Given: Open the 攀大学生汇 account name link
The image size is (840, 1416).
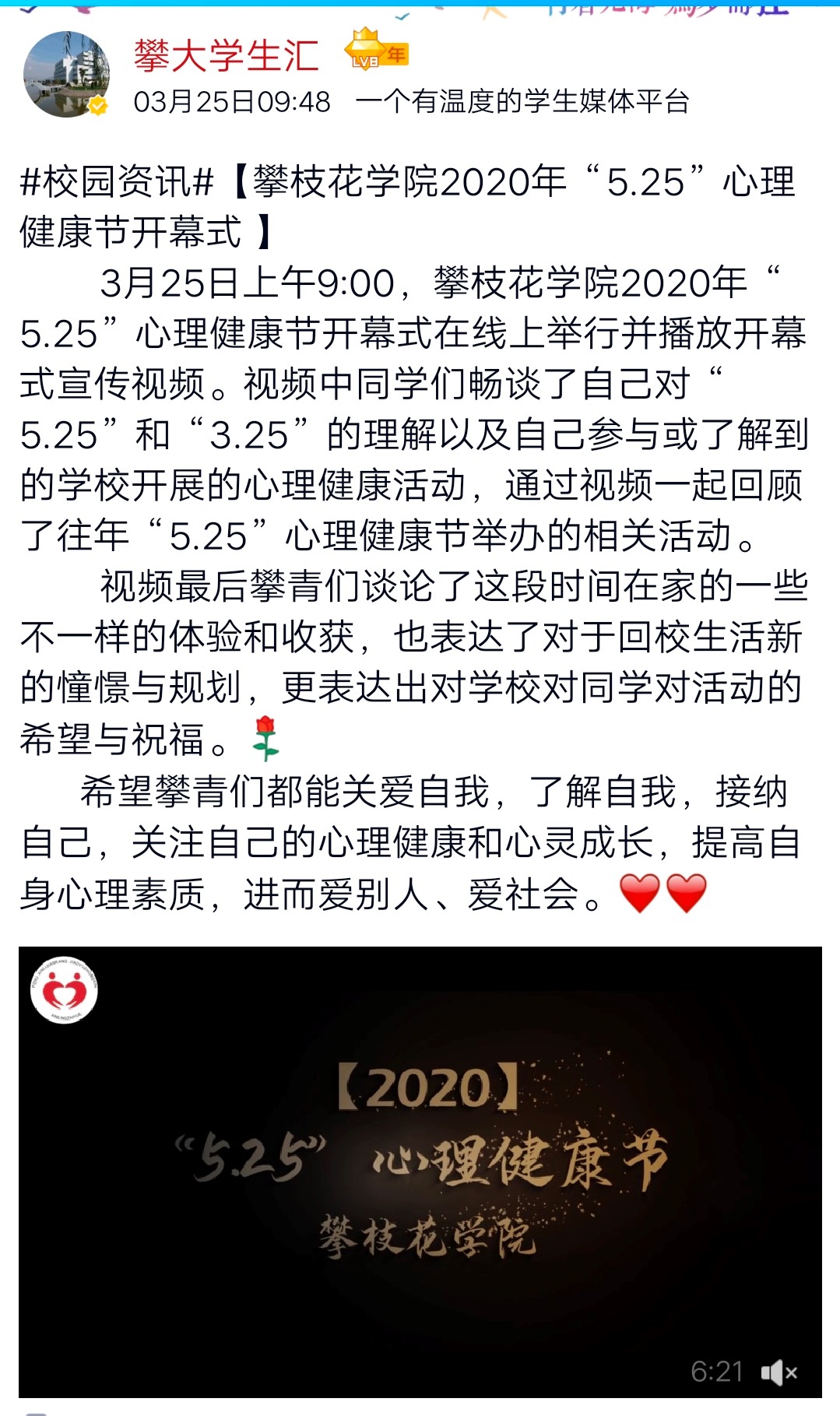Looking at the screenshot, I should point(226,56).
